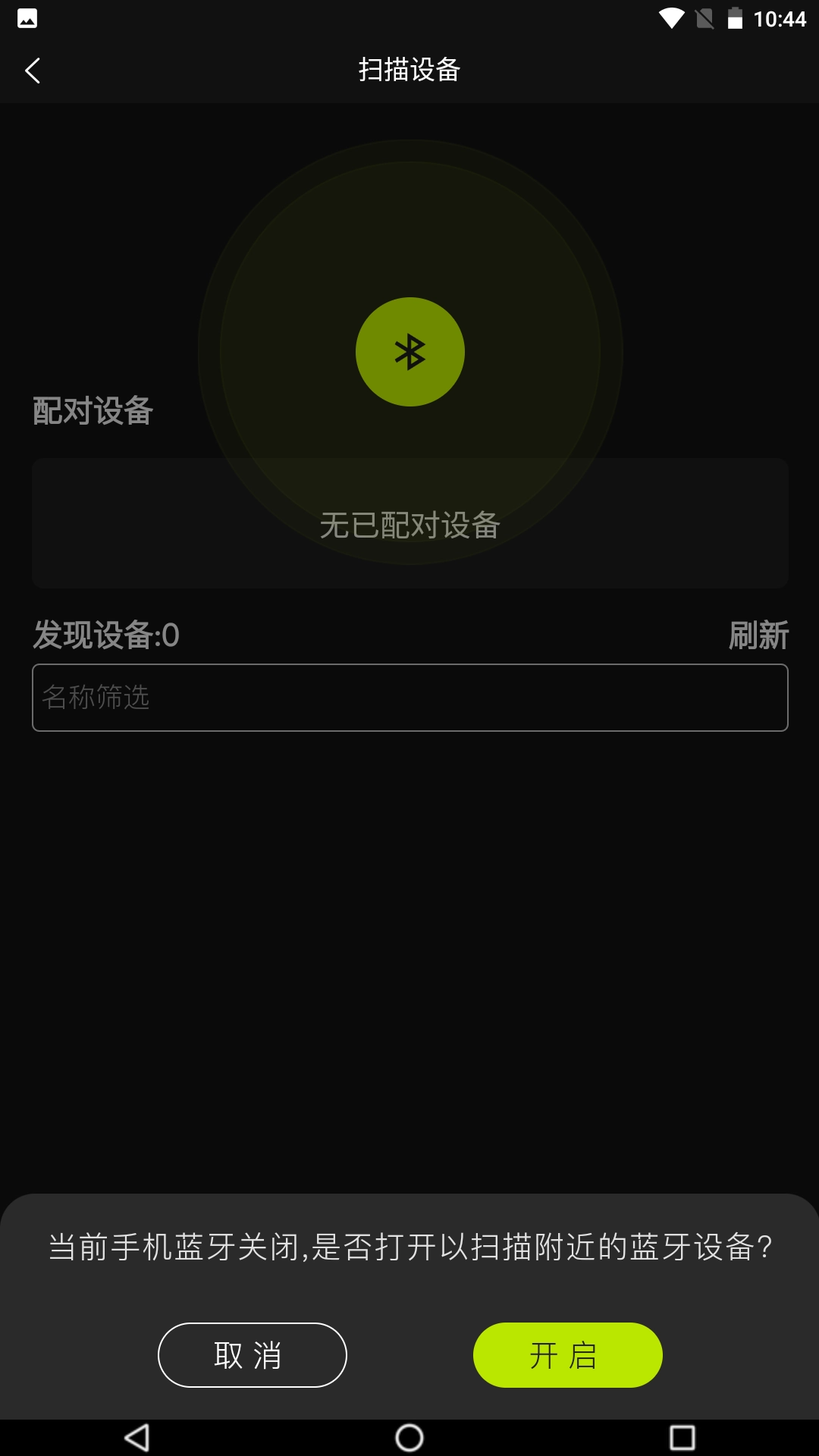The height and width of the screenshot is (1456, 819).
Task: Tap the green Bluetooth scan button
Action: coord(409,352)
